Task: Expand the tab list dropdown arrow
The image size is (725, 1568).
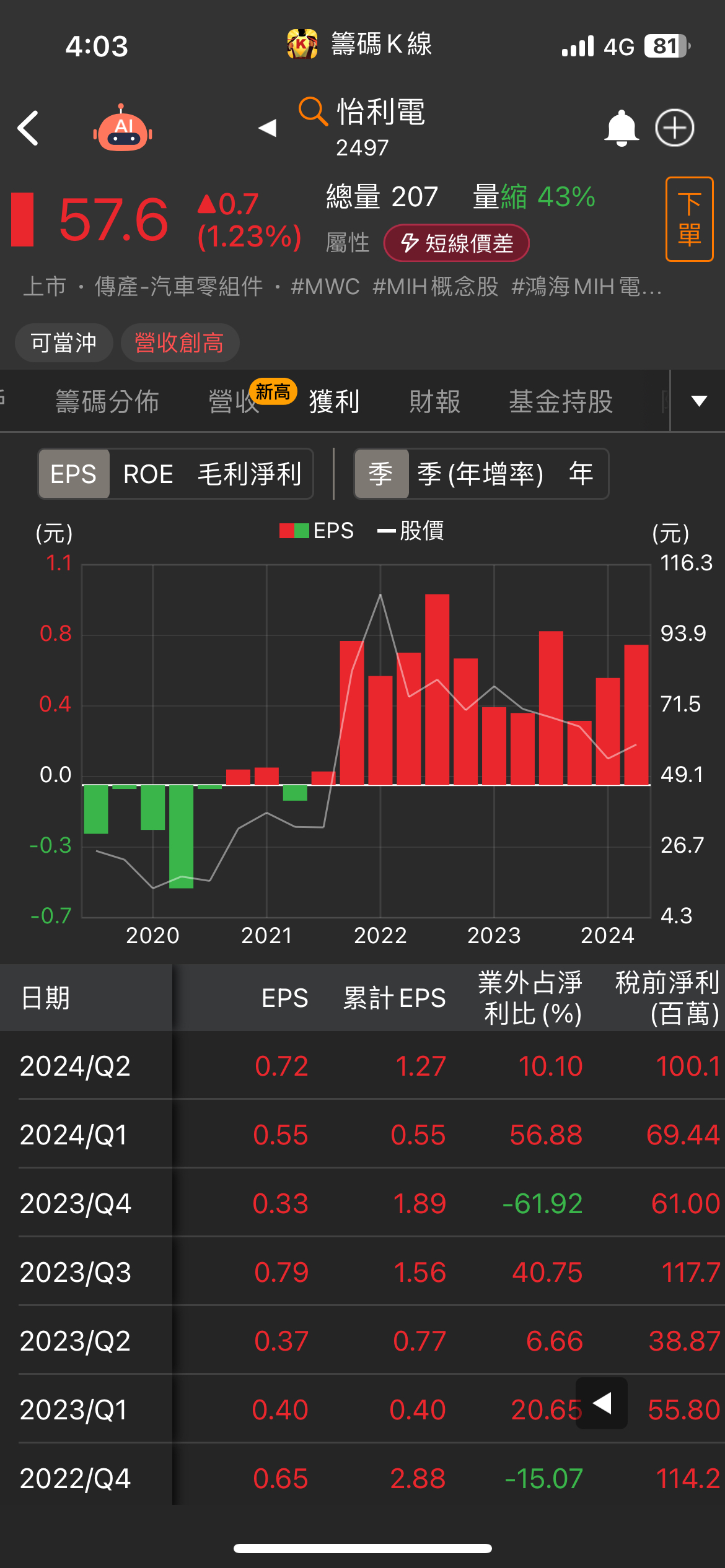Action: point(699,401)
